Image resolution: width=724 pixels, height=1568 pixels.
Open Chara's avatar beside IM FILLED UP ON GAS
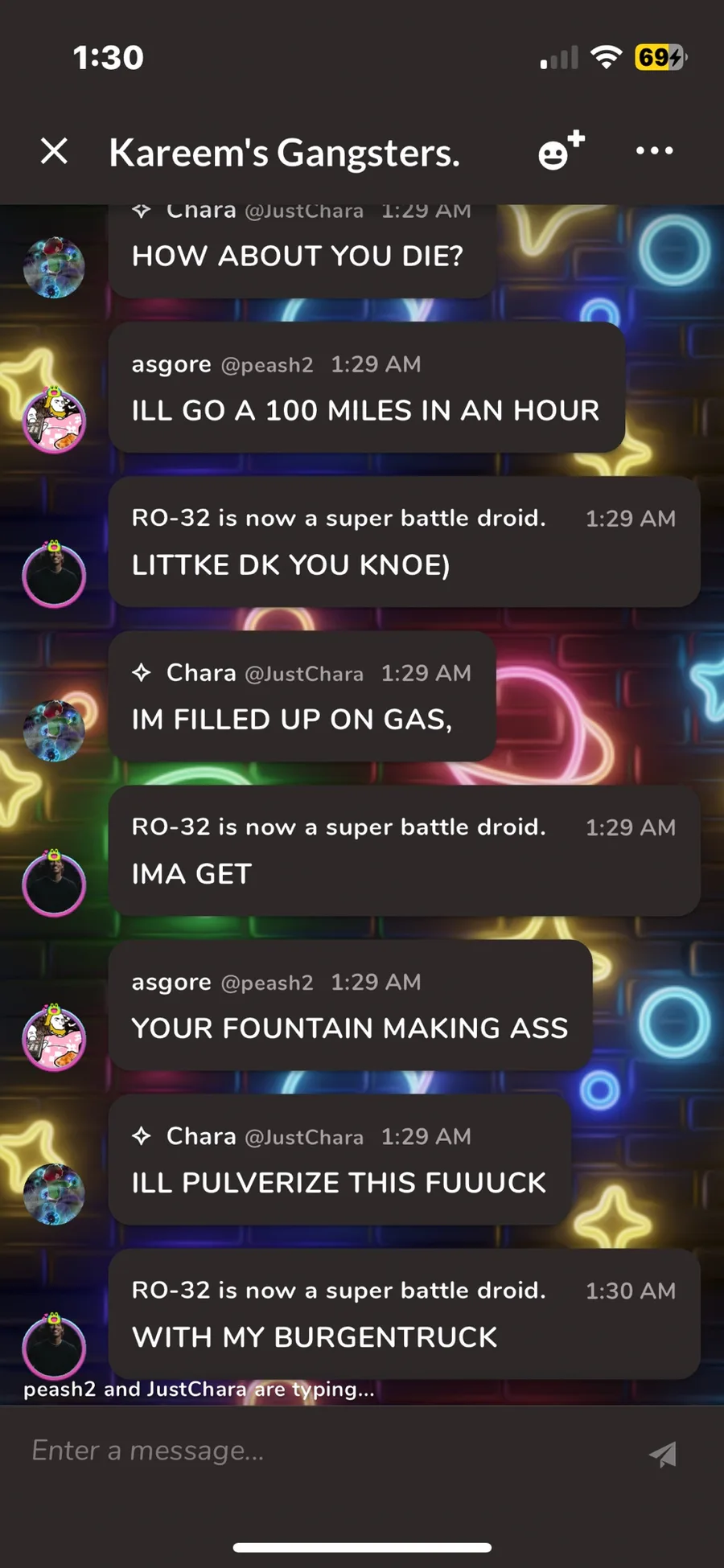[x=54, y=730]
